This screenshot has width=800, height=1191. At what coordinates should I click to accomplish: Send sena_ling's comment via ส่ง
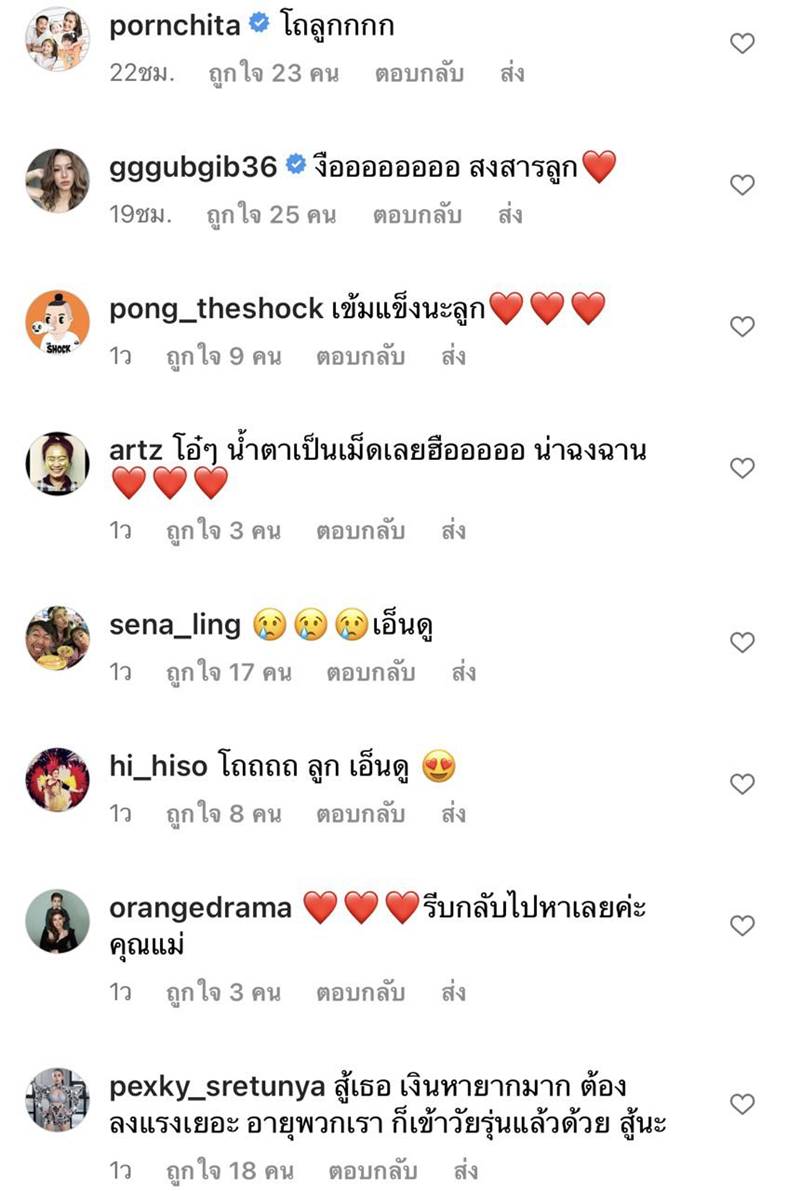(464, 673)
